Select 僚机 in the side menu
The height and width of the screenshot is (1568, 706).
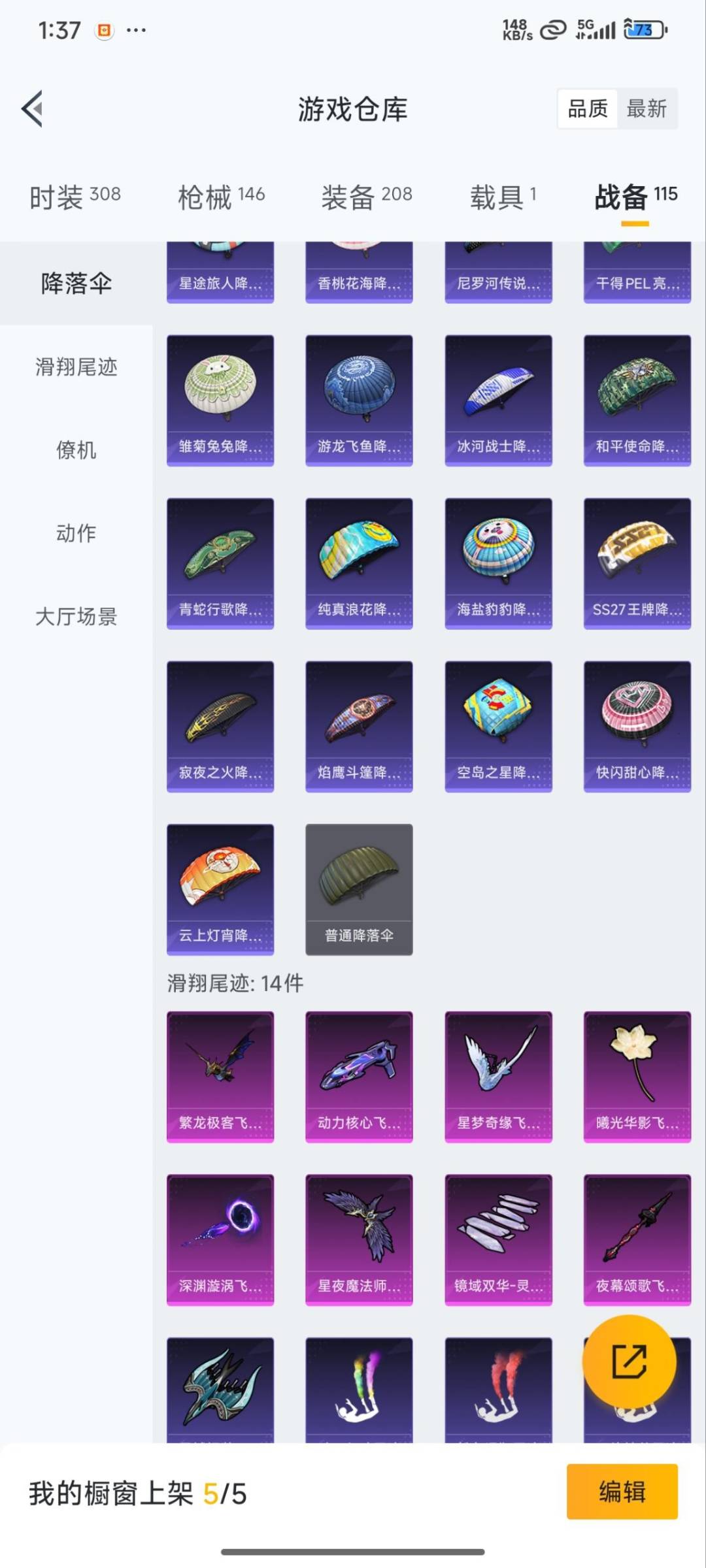(76, 449)
